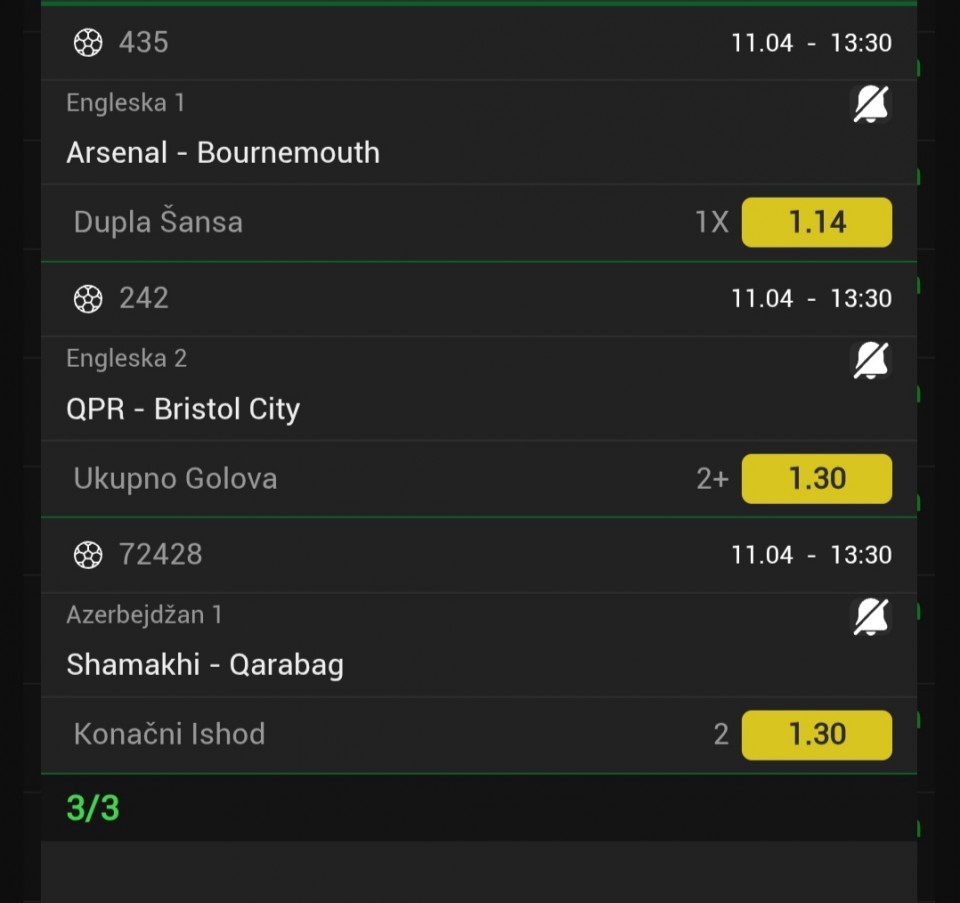Toggle notifications for QPR - Bristol City match
The height and width of the screenshot is (903, 960).
[x=870, y=360]
